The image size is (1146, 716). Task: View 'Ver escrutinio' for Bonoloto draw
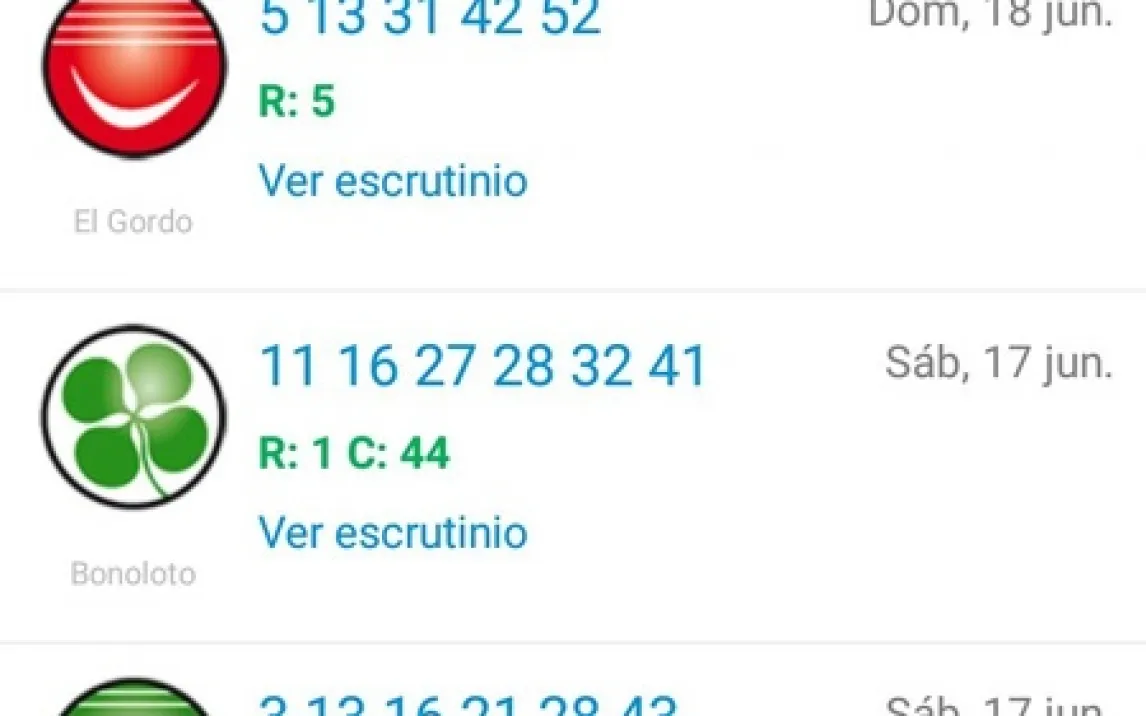pos(392,532)
